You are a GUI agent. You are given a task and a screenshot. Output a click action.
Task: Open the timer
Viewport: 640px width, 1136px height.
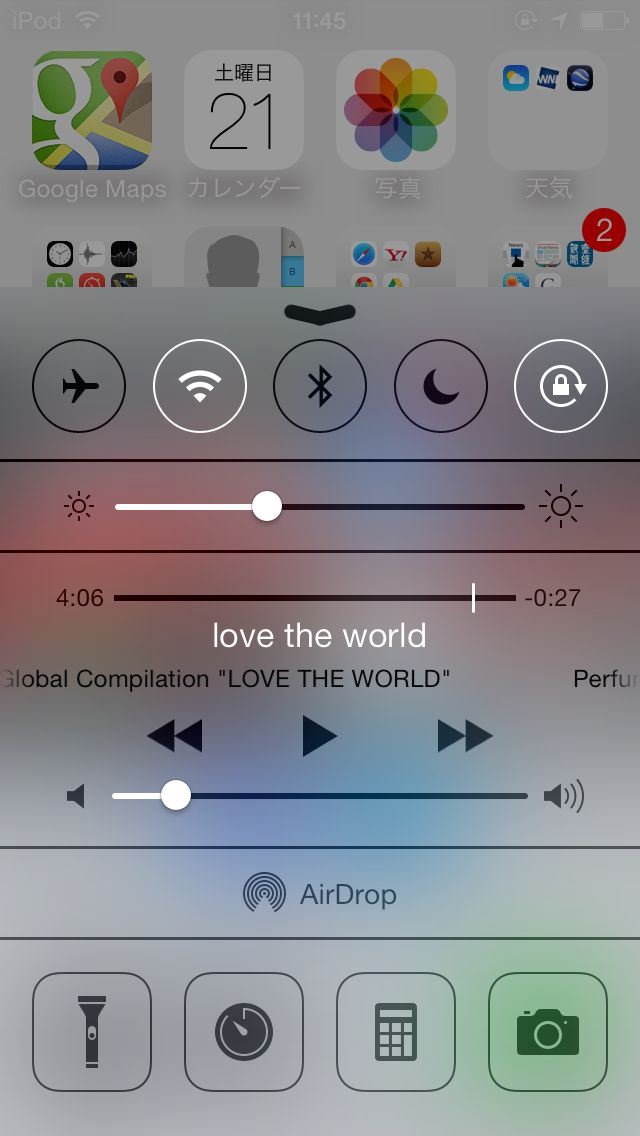(244, 1032)
